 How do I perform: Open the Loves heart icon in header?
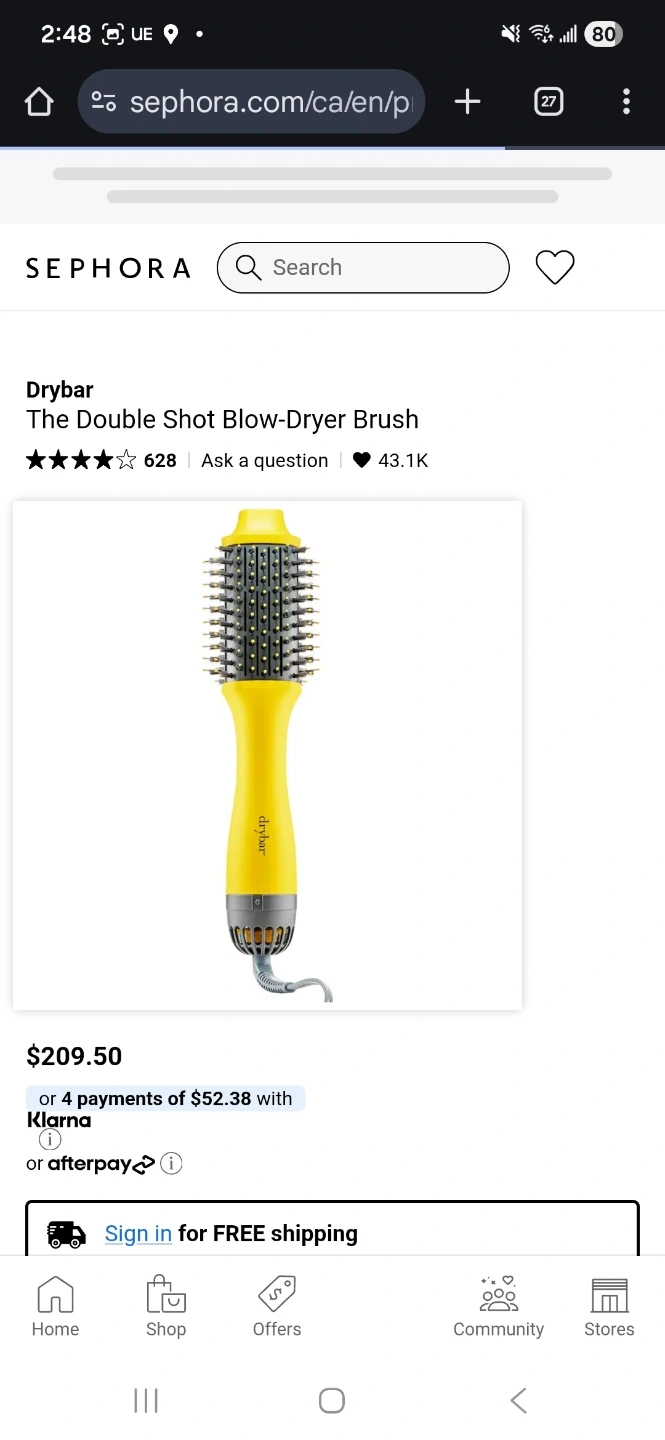tap(555, 267)
